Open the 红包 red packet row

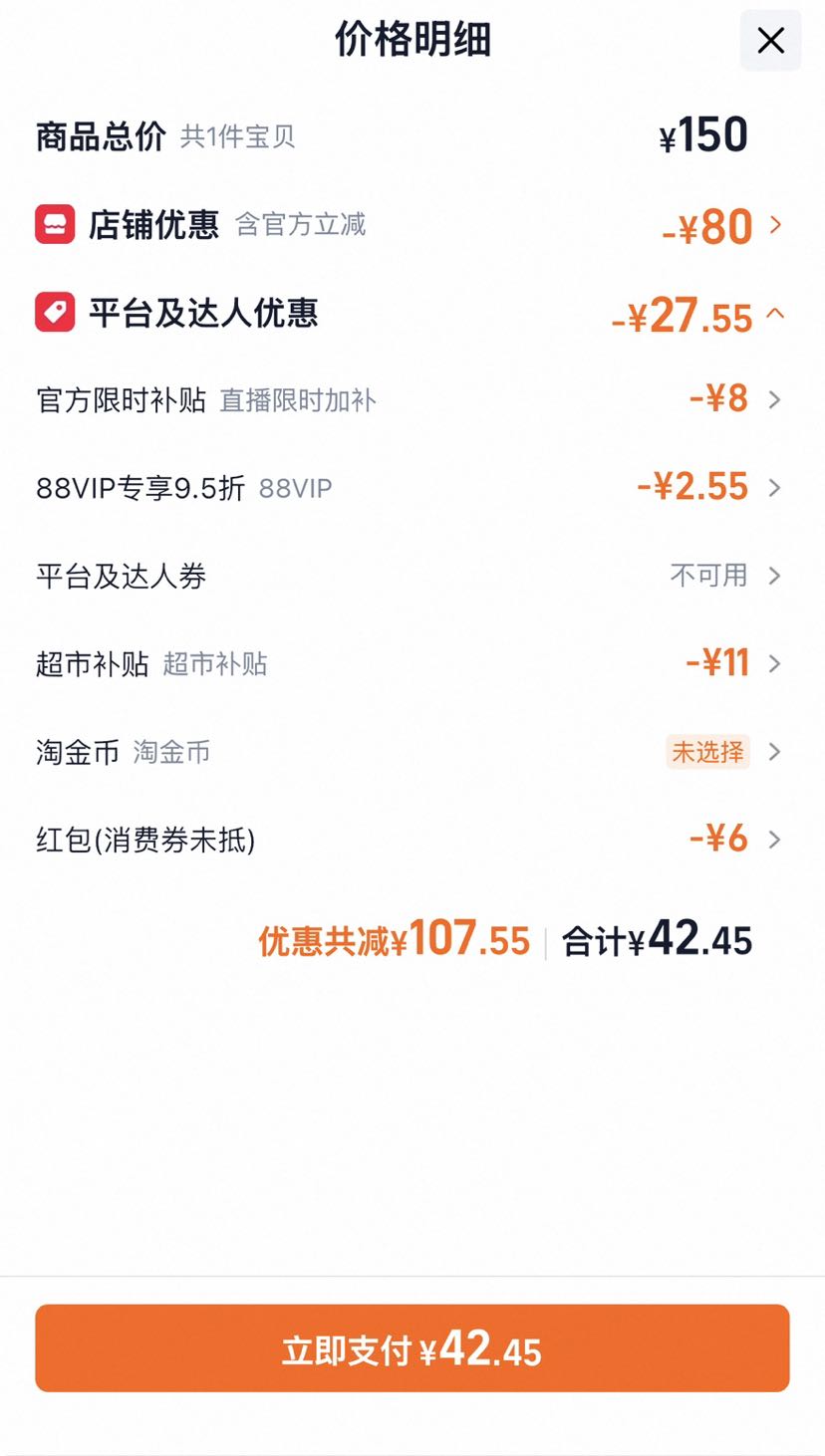click(412, 840)
